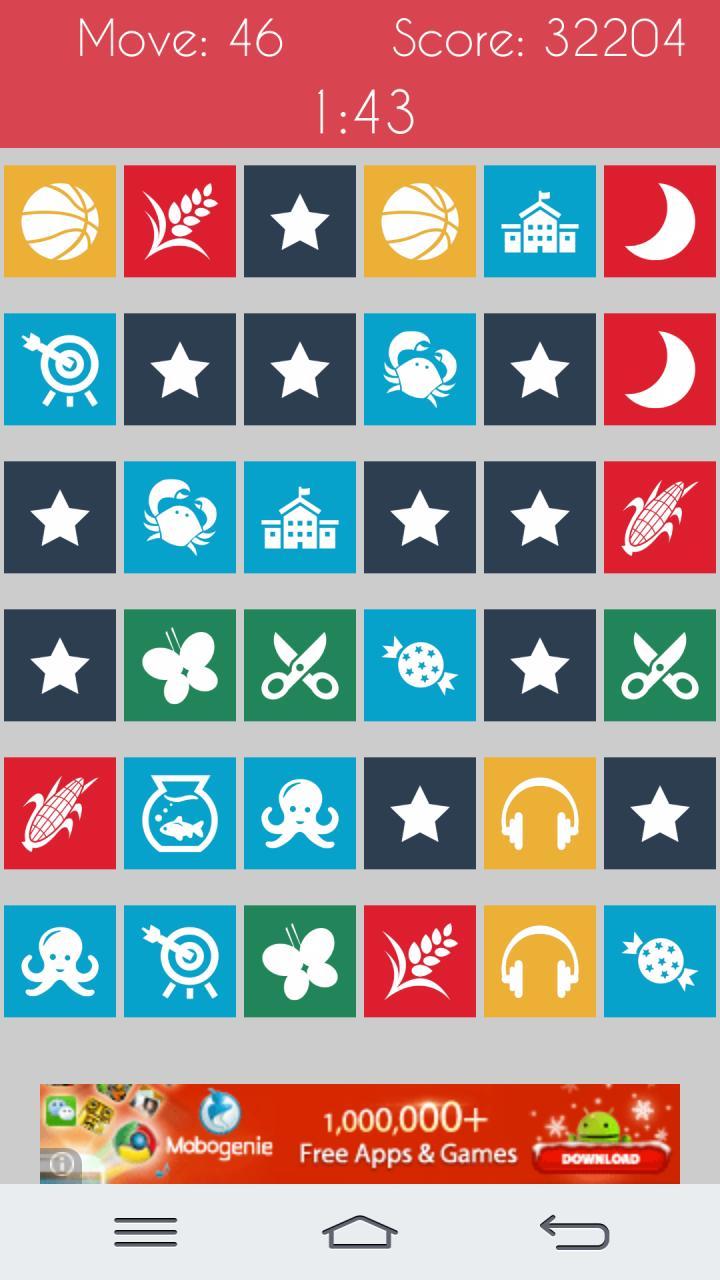Screen dimensions: 720x1280
Task: Go back using the navigation bar
Action: [575, 1231]
